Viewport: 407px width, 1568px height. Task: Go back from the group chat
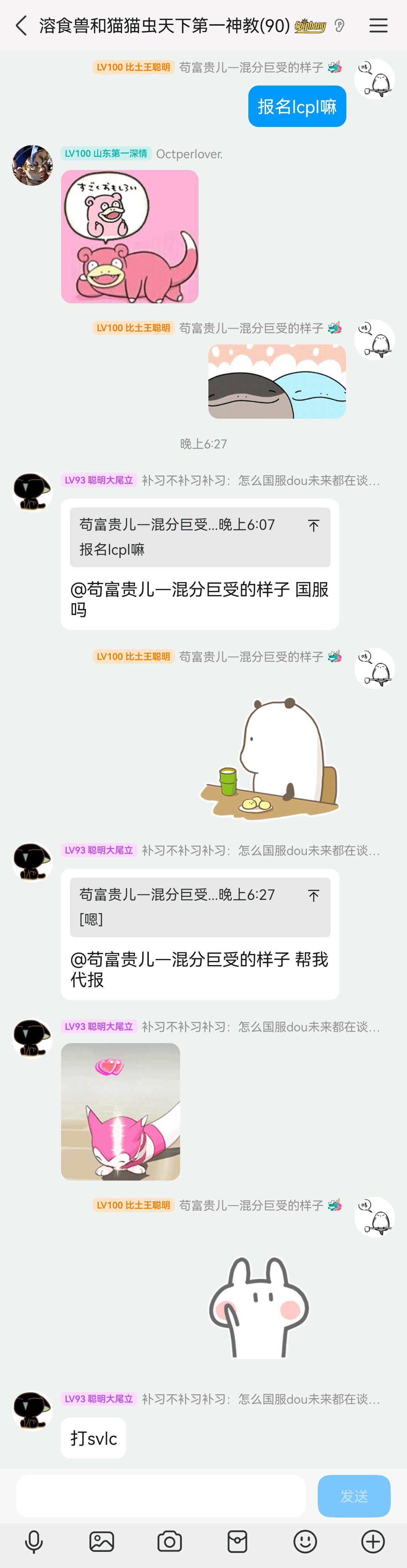pyautogui.click(x=21, y=26)
